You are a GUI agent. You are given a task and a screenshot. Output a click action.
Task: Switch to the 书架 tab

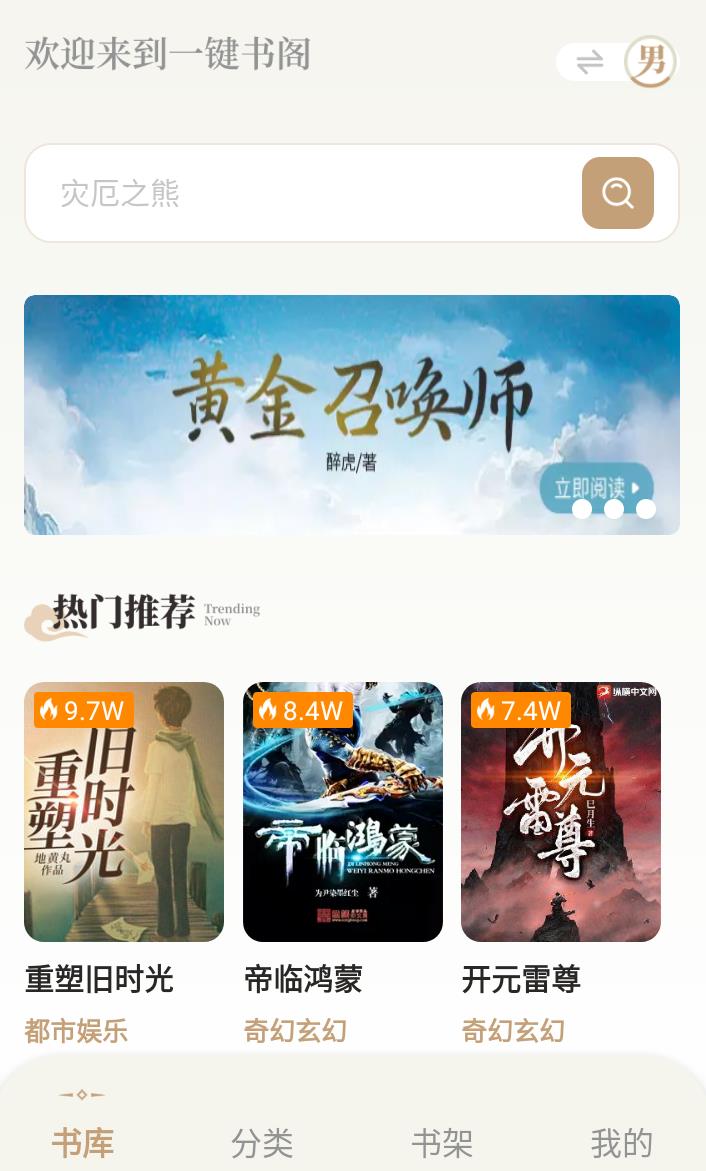441,1142
